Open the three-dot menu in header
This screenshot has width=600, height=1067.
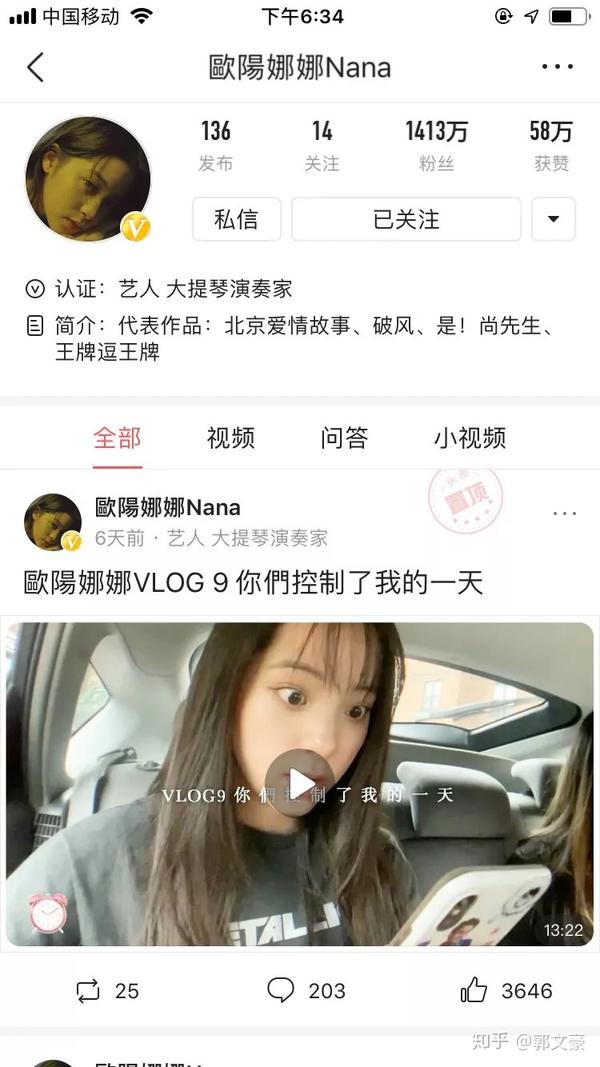click(x=557, y=67)
